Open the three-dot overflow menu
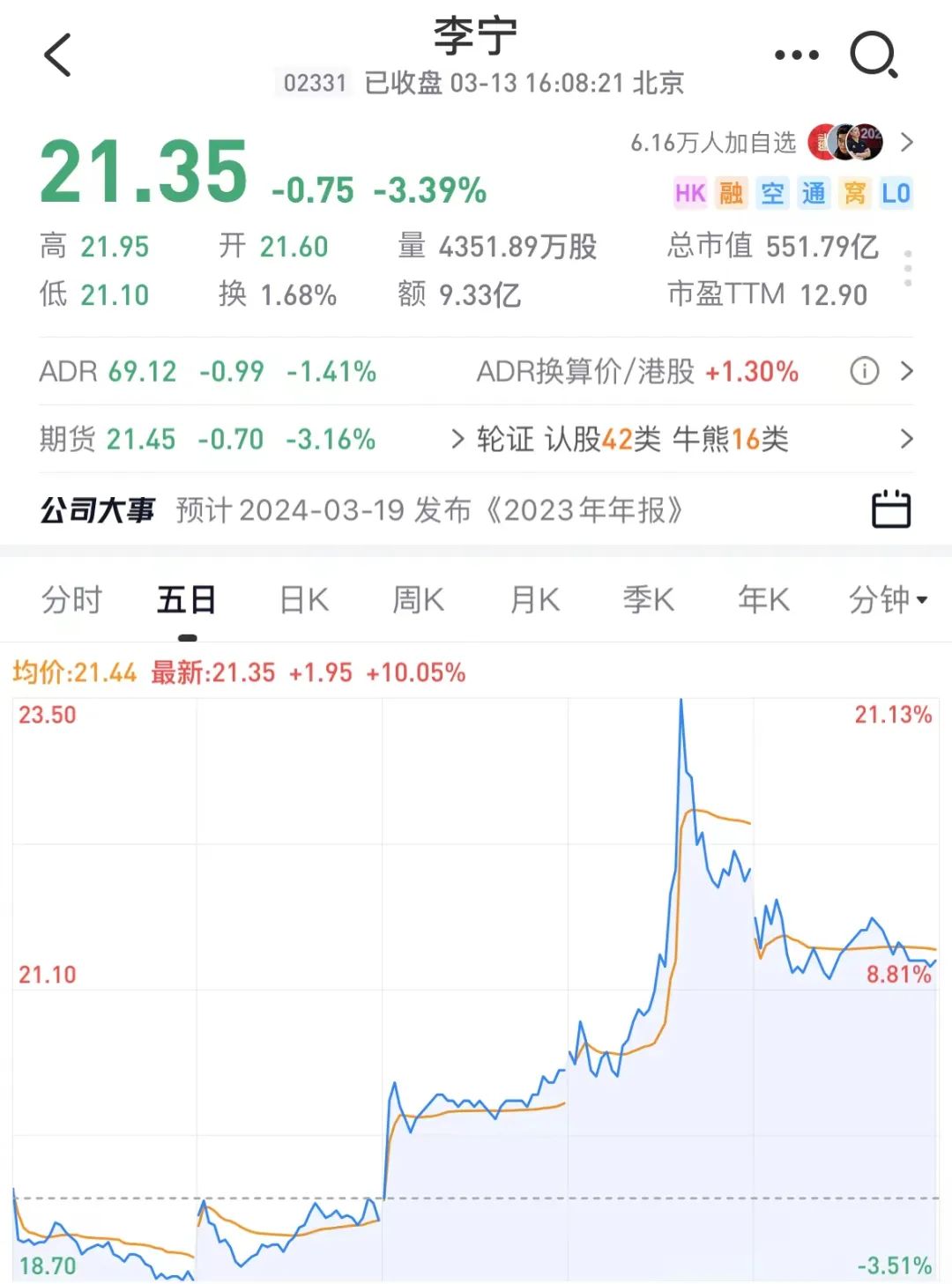This screenshot has width=952, height=1284. point(796,56)
